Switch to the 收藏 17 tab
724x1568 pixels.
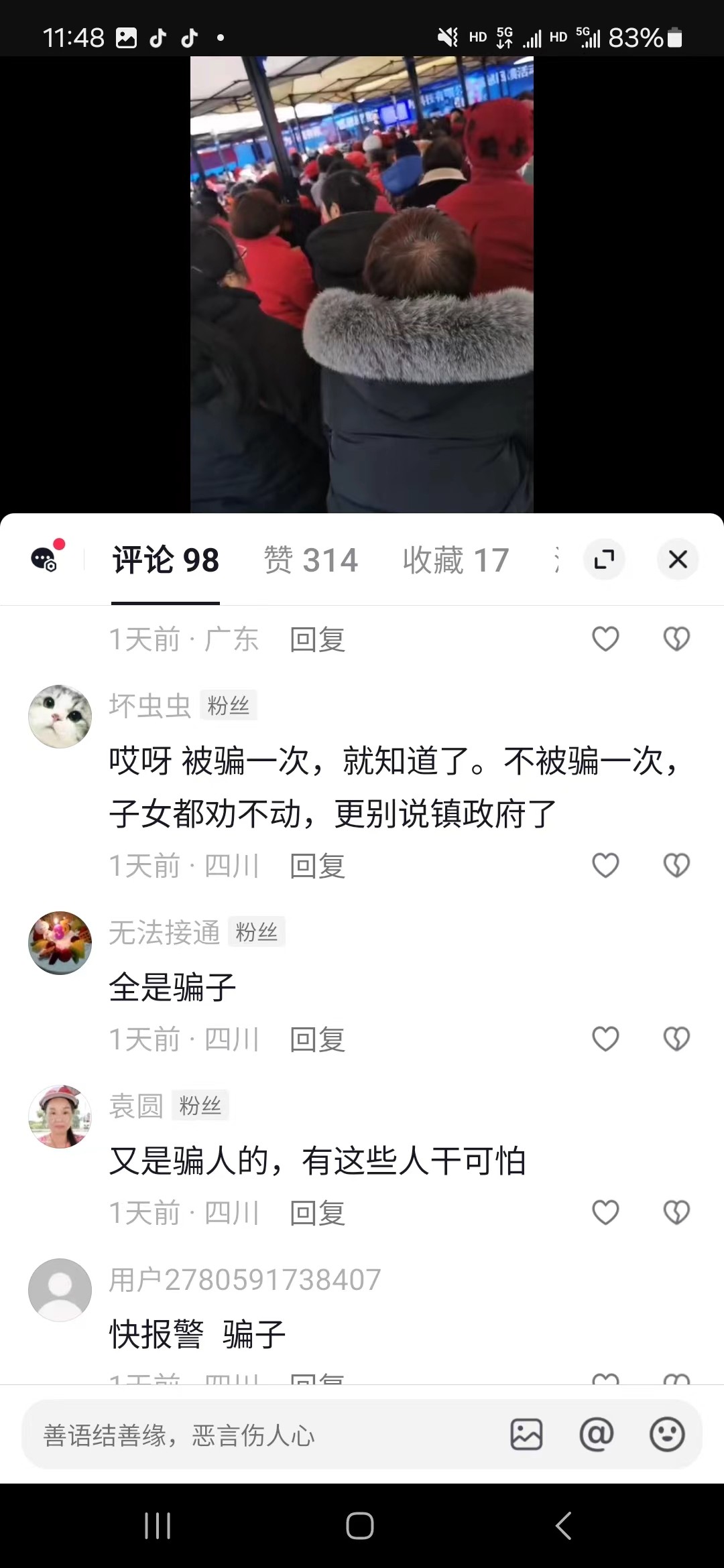point(456,560)
